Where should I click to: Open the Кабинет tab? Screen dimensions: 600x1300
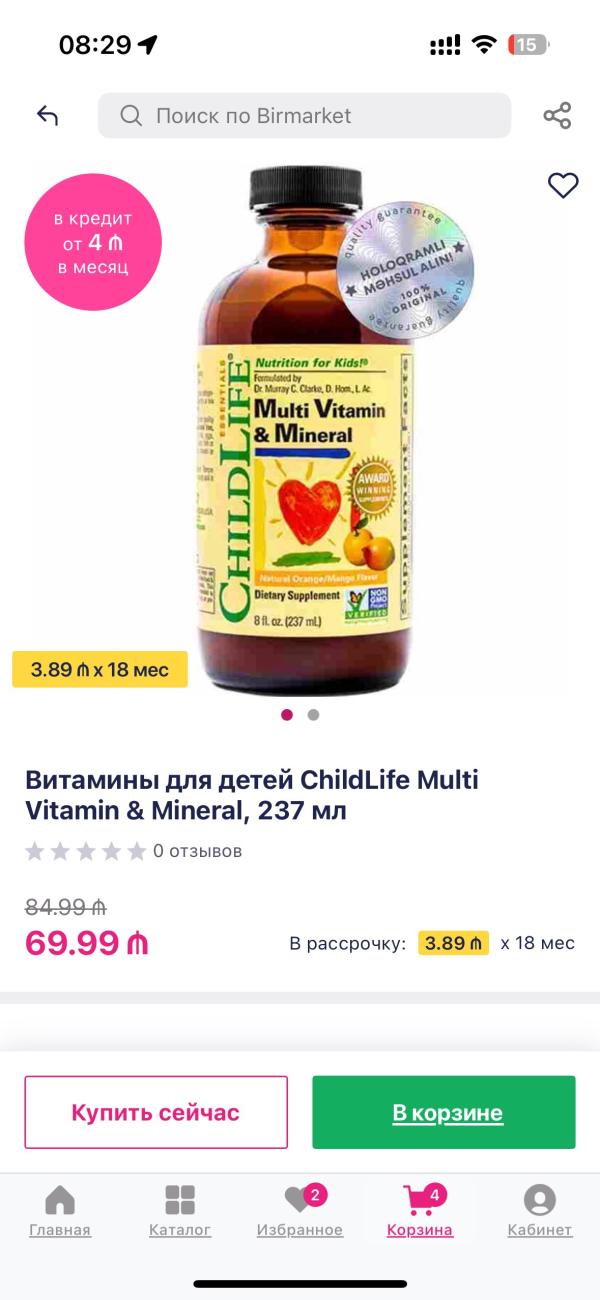tap(540, 1210)
